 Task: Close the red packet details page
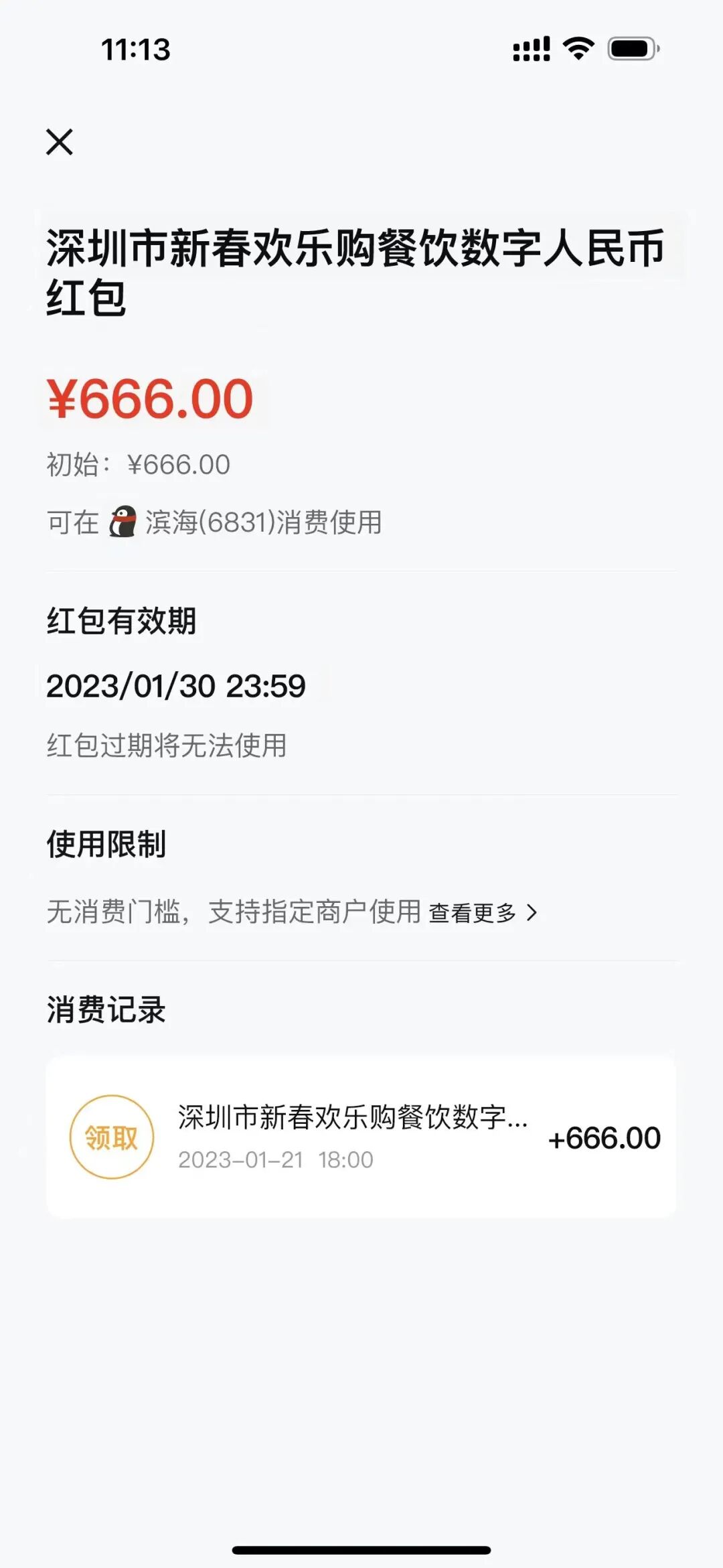[x=60, y=142]
